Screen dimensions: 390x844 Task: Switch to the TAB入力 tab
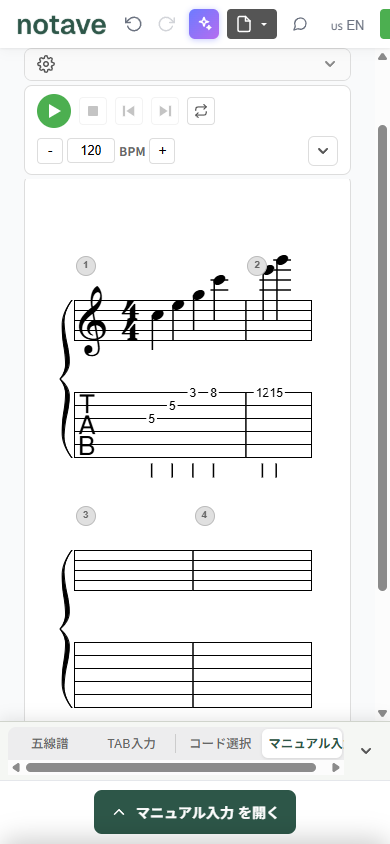131,743
